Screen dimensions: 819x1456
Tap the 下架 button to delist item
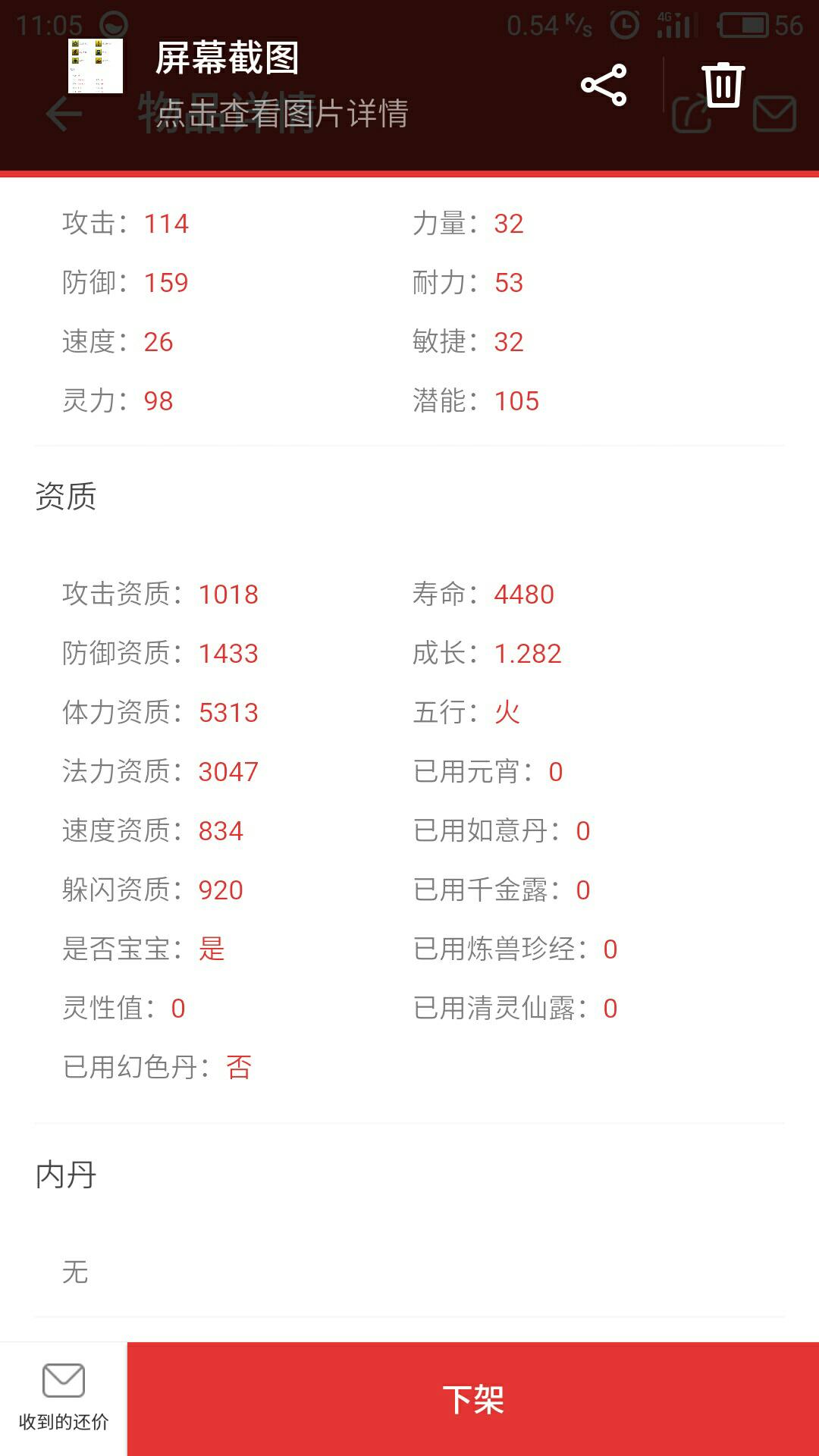473,1399
